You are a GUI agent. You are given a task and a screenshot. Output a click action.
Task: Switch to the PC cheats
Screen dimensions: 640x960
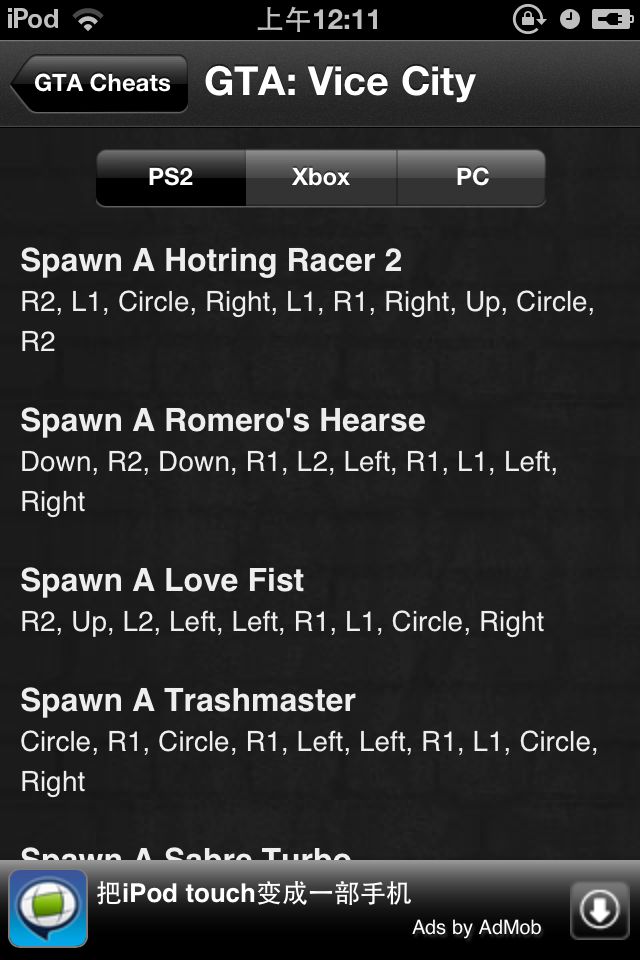point(472,178)
